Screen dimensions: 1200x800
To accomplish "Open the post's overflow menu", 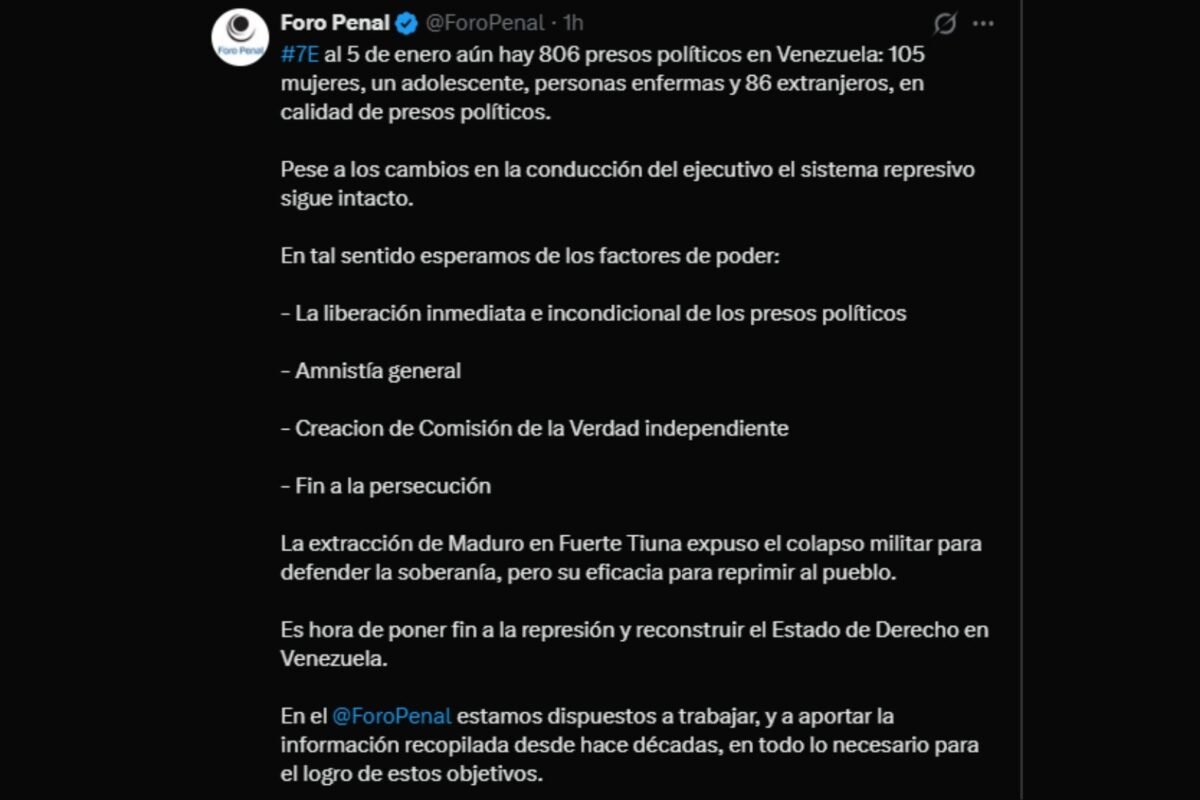I will (984, 23).
